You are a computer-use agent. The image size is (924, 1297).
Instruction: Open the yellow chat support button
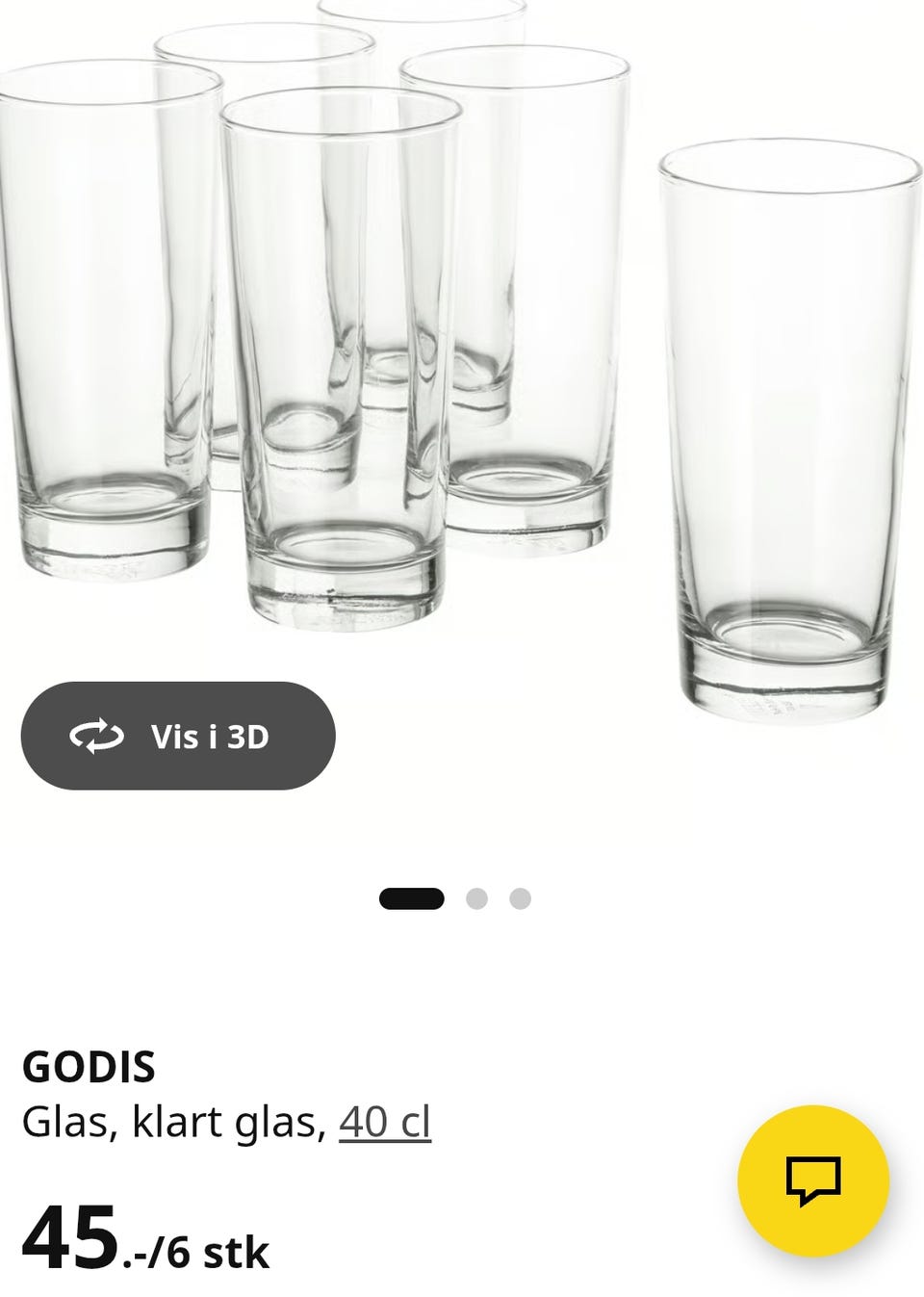[x=813, y=1180]
